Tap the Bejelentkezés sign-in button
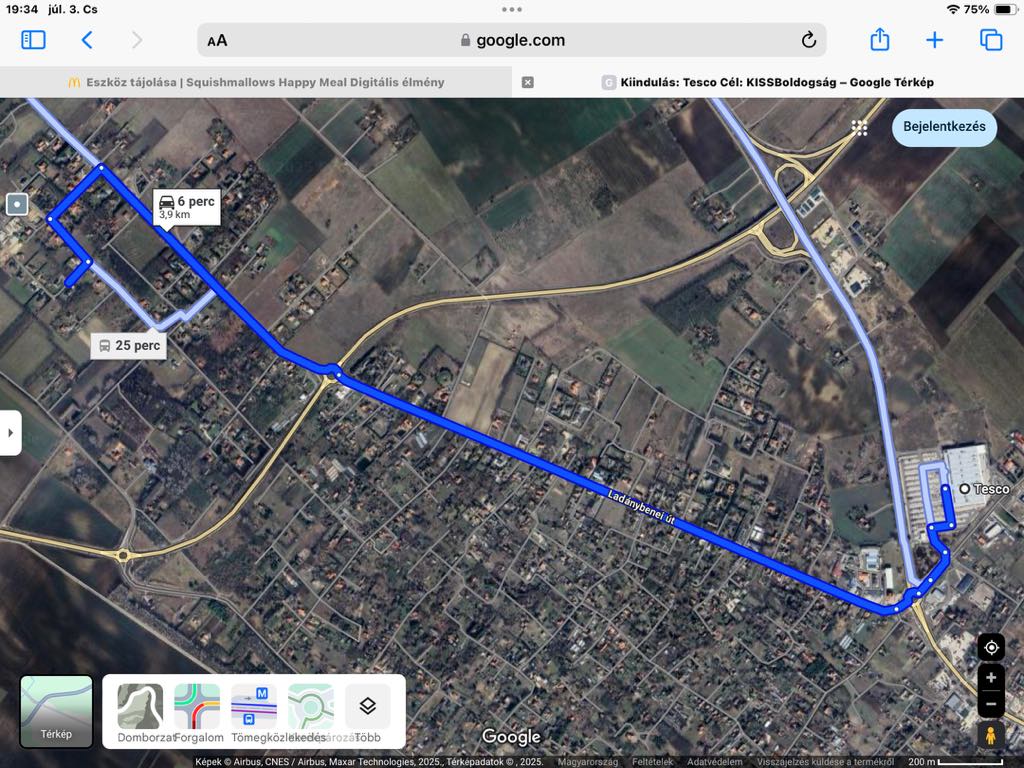 click(944, 127)
